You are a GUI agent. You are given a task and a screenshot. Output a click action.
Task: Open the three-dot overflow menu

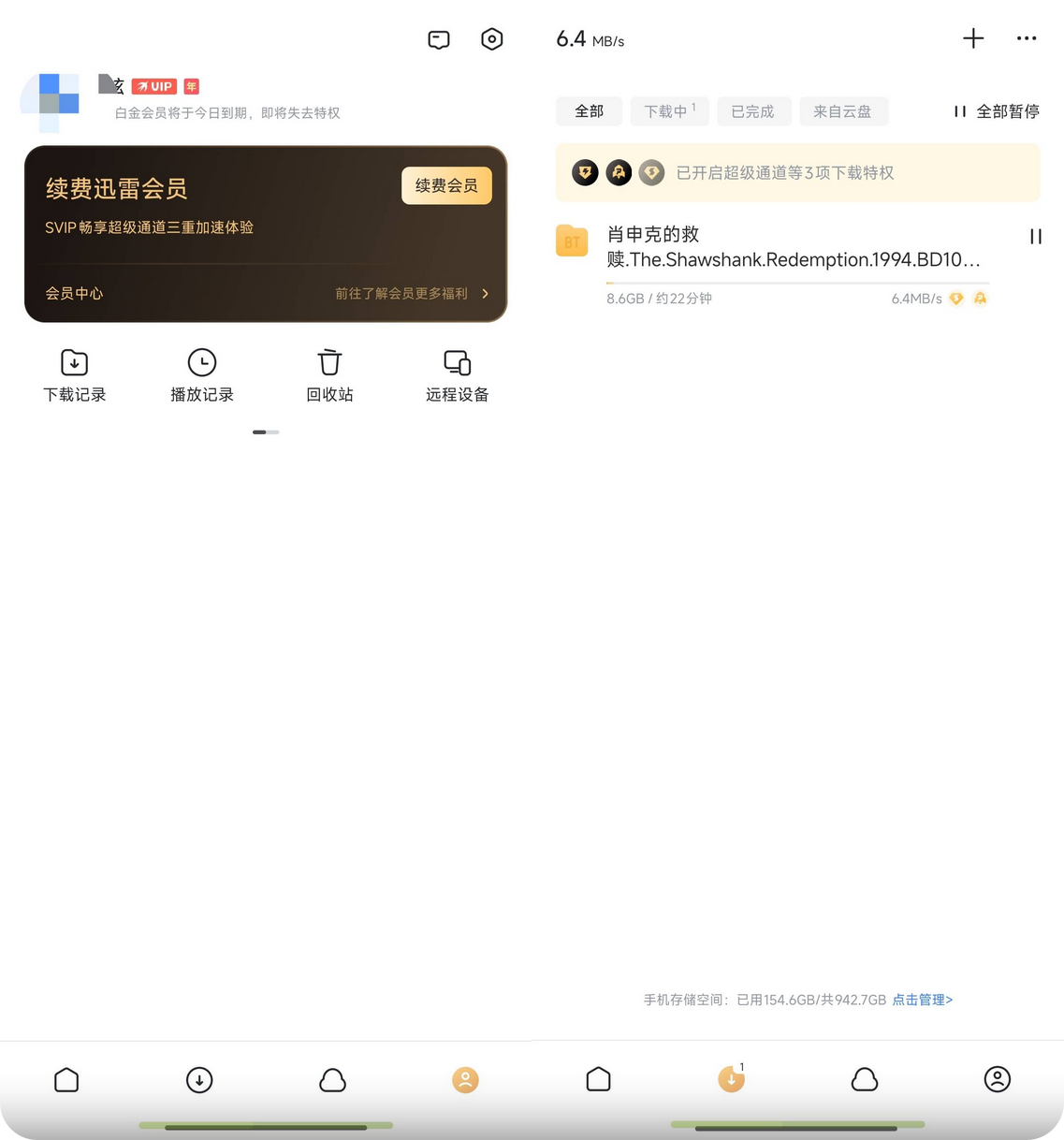coord(1027,38)
